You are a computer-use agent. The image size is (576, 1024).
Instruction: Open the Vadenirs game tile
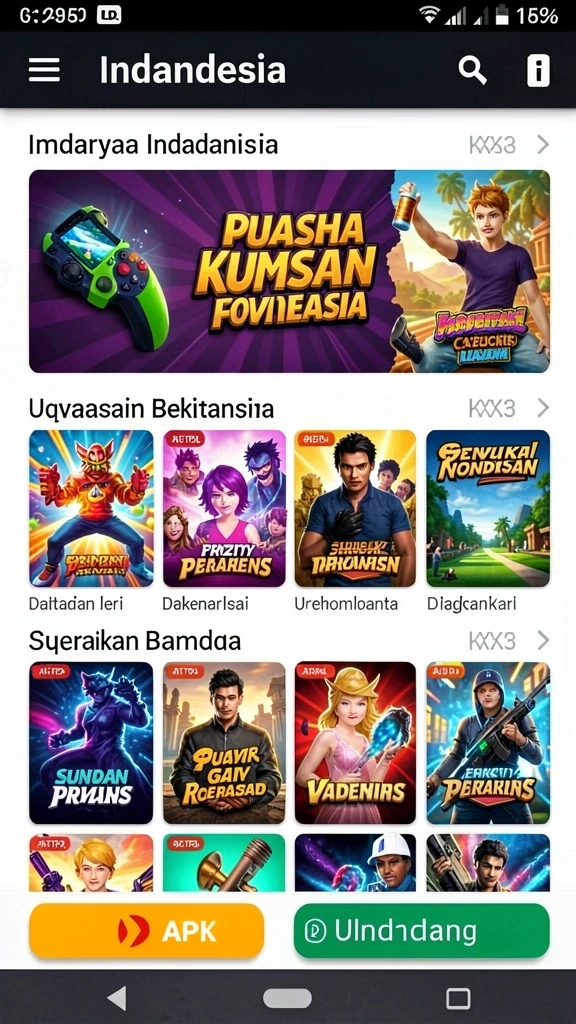click(x=355, y=743)
